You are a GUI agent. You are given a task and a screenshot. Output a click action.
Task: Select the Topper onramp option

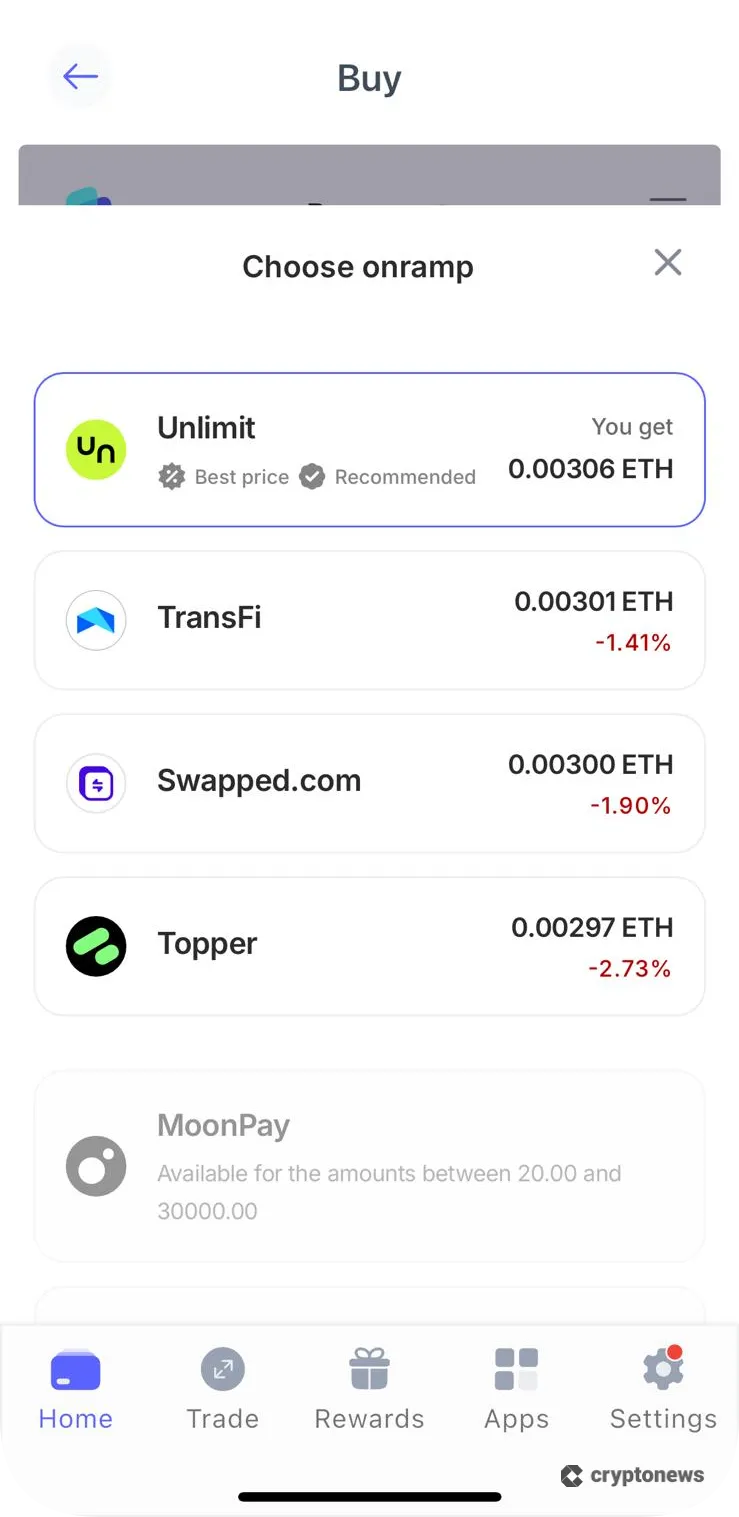(x=369, y=946)
